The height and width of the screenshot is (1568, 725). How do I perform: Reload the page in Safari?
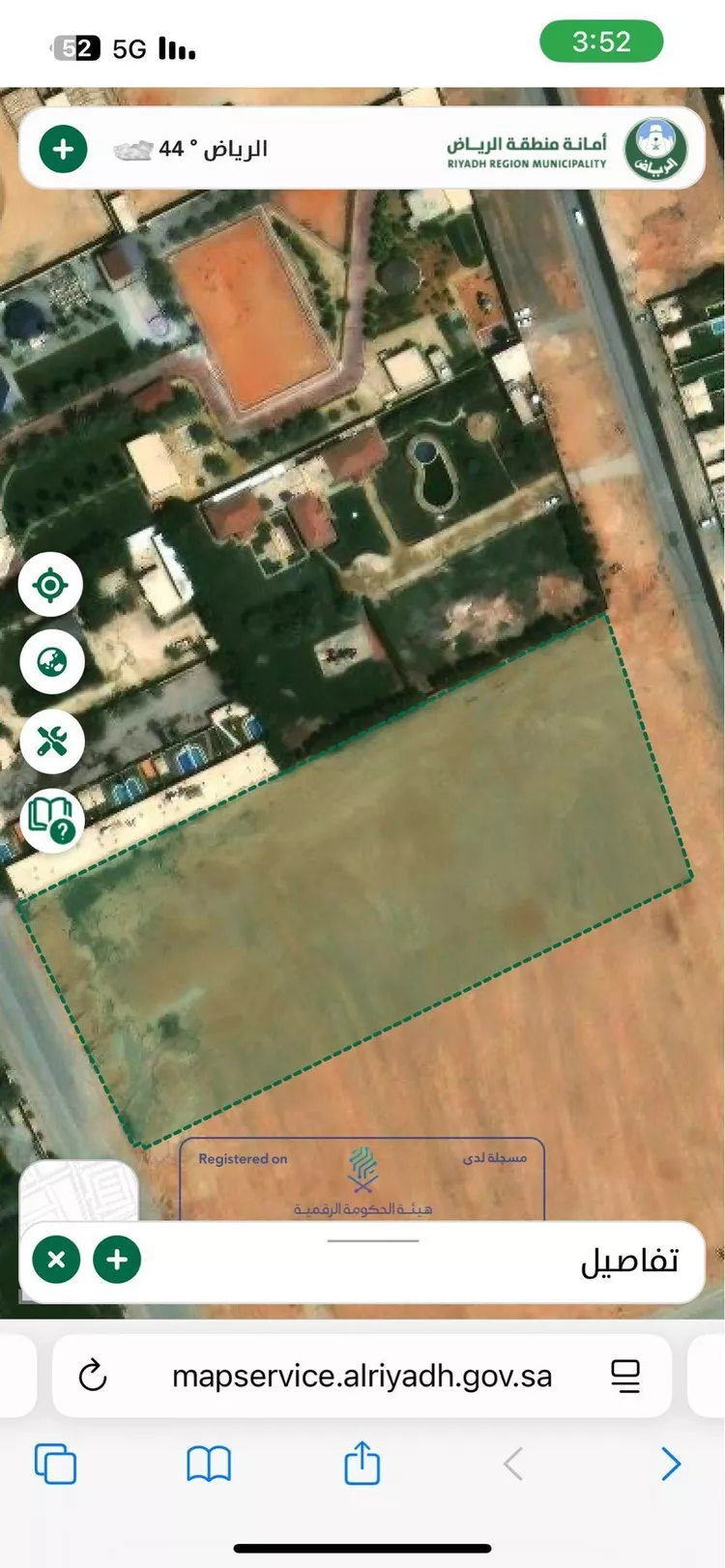pos(93,1375)
